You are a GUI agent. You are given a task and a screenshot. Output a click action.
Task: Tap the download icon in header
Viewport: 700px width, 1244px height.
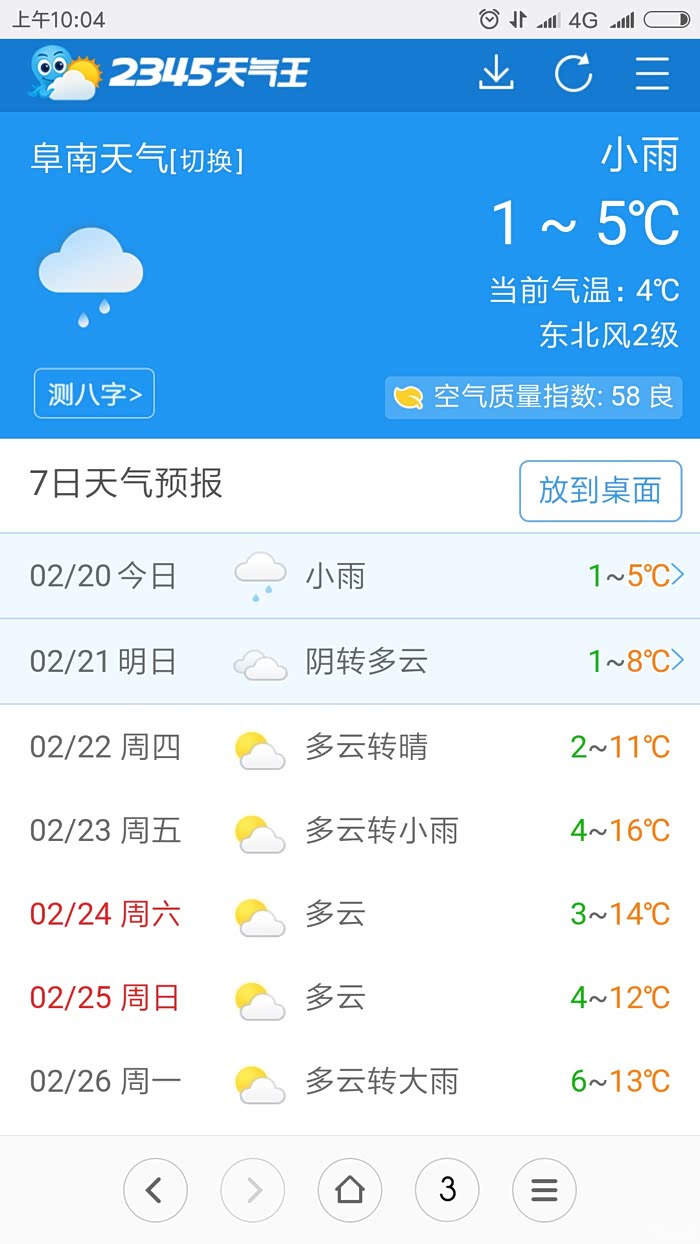496,73
